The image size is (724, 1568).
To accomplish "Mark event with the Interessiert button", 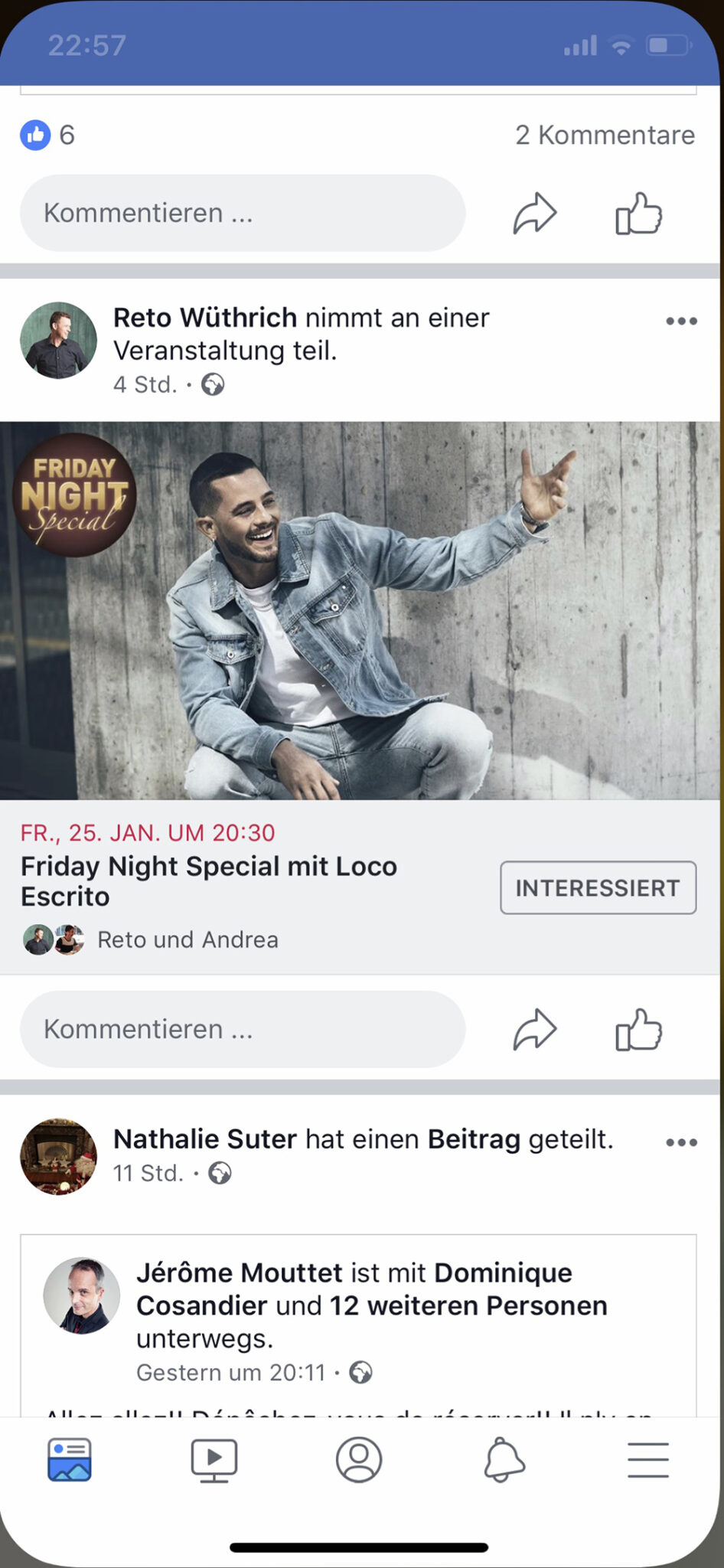I will pos(598,887).
